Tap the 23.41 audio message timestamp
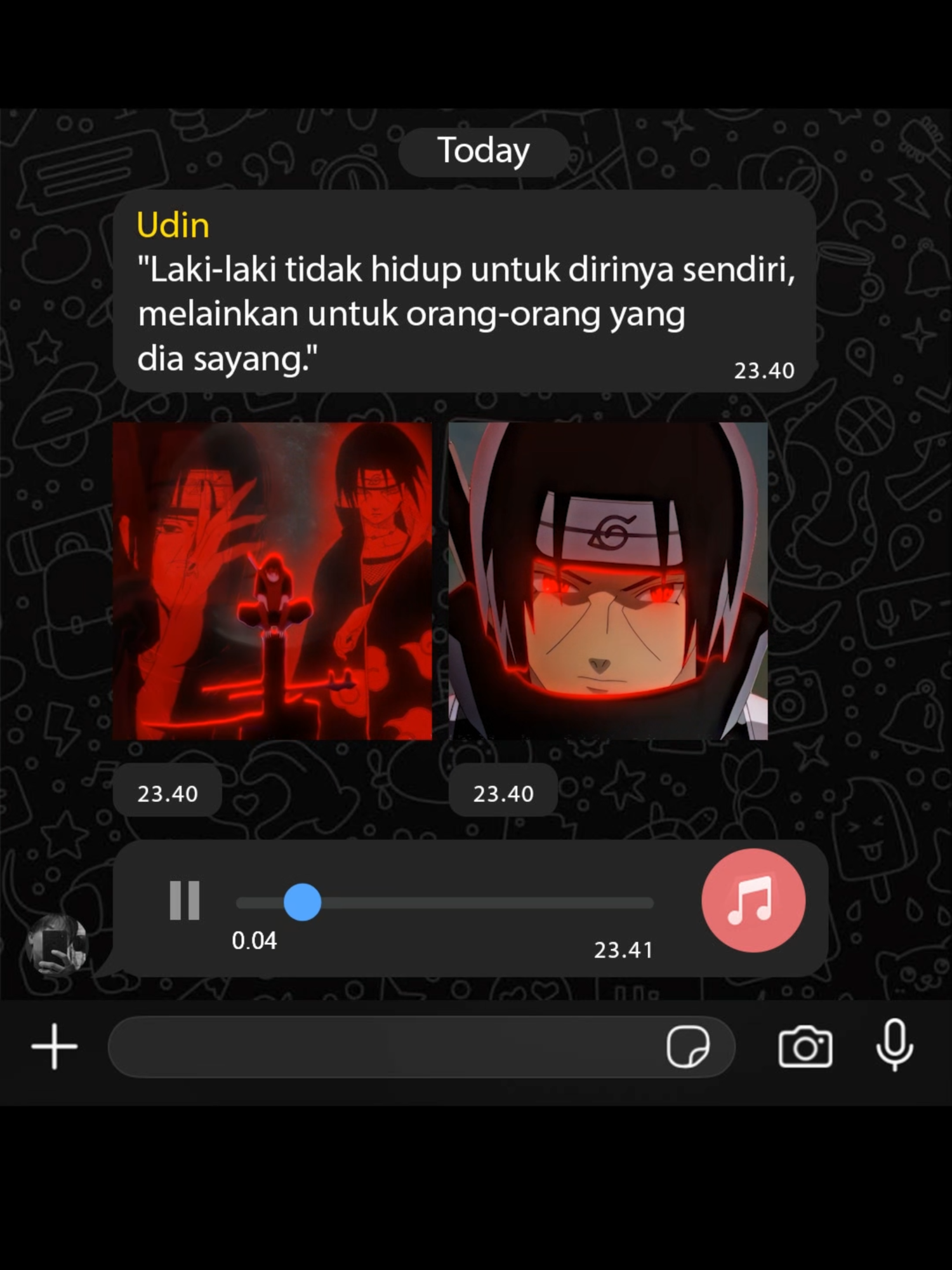Screen dimensions: 952x1270 coord(624,950)
